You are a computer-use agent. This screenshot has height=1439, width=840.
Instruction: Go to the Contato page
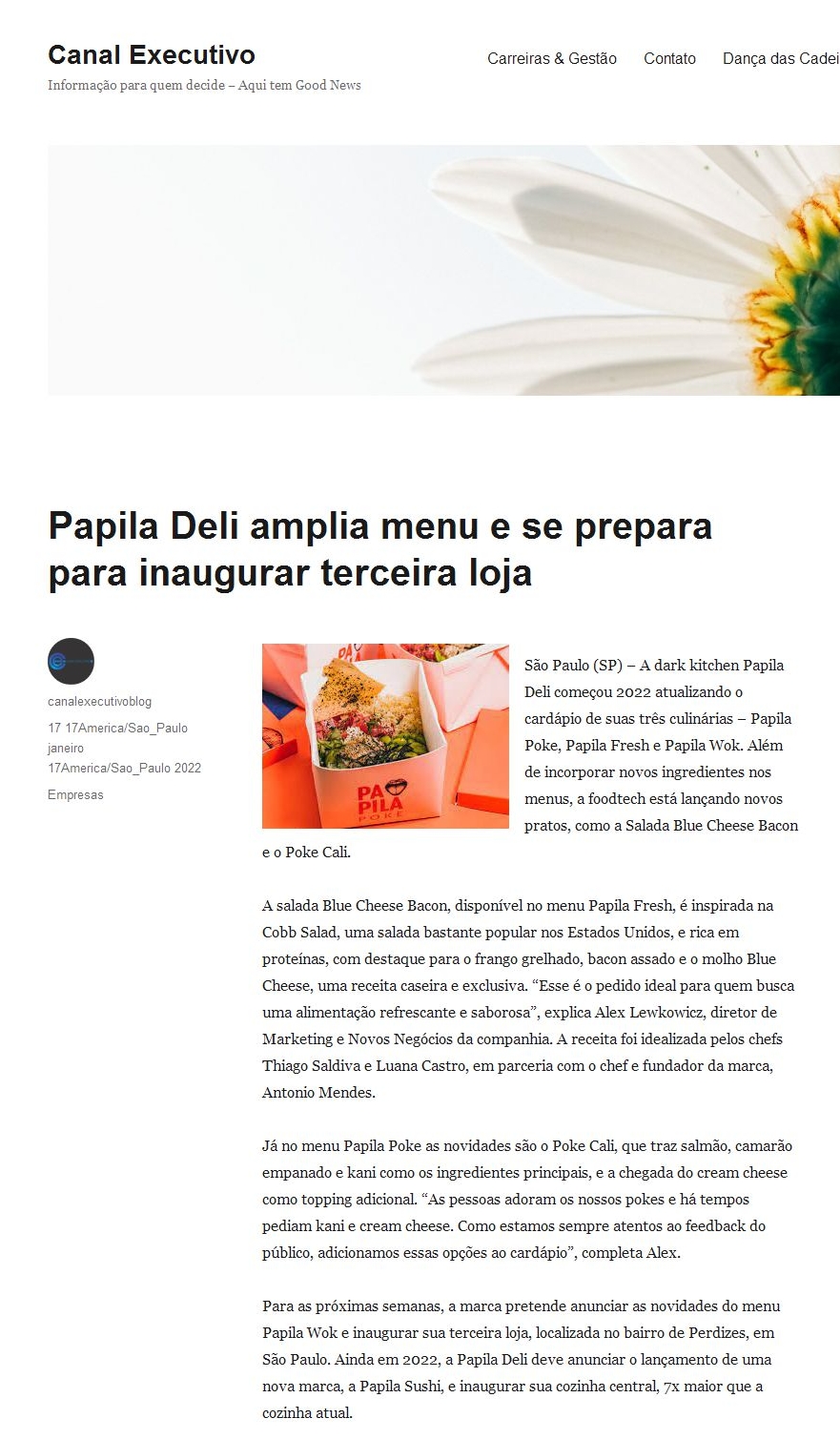click(x=669, y=59)
